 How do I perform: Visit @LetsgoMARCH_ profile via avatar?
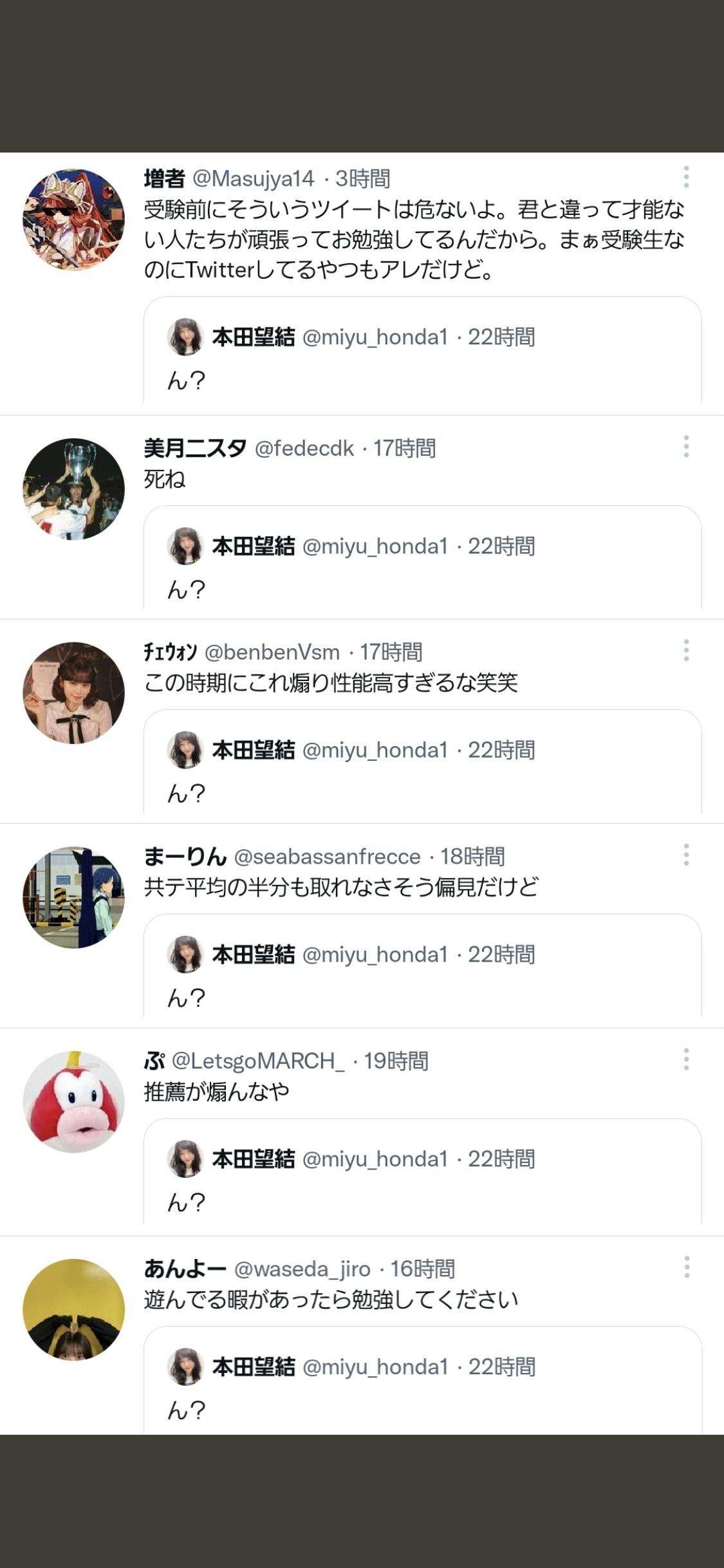(73, 1102)
